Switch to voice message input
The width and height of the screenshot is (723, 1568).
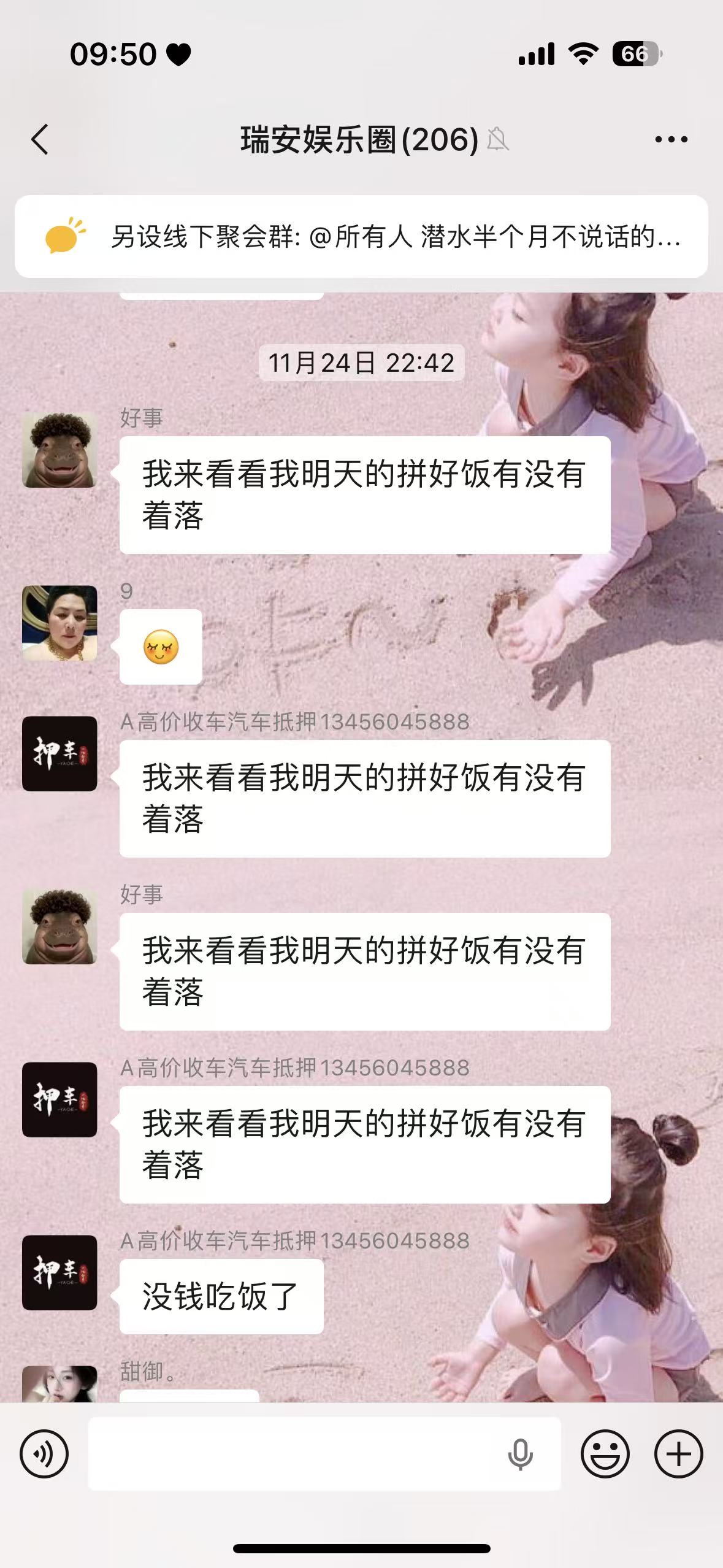point(44,1453)
